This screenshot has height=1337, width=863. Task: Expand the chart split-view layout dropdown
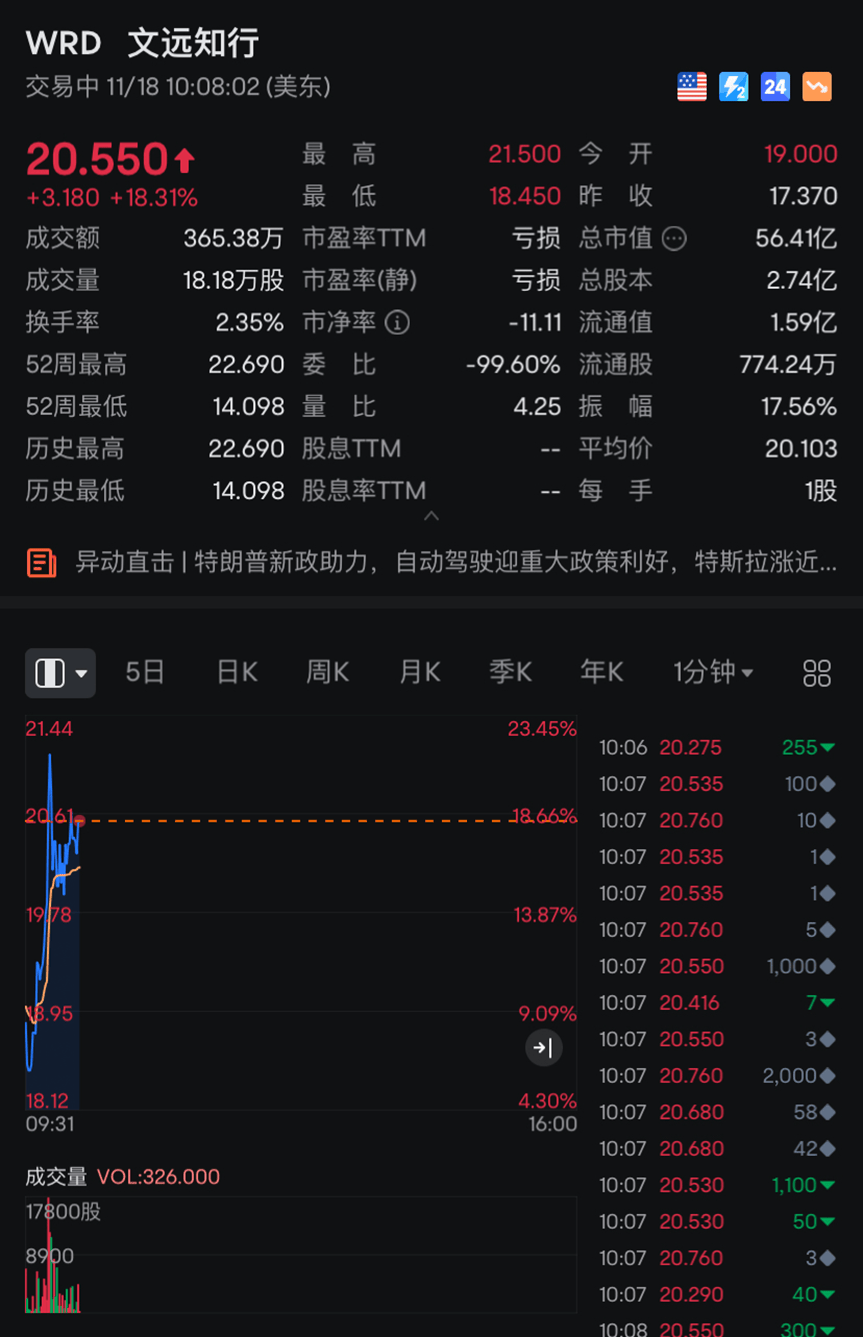[60, 673]
